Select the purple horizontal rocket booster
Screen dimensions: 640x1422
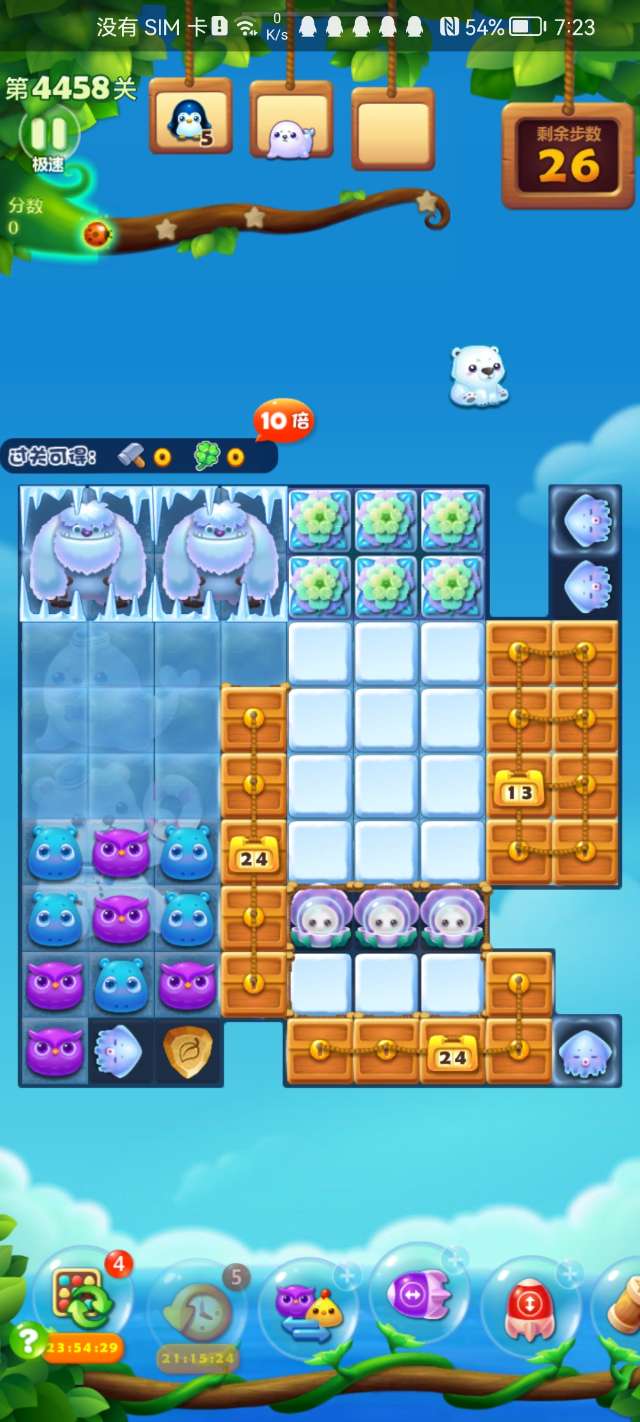coord(418,1297)
